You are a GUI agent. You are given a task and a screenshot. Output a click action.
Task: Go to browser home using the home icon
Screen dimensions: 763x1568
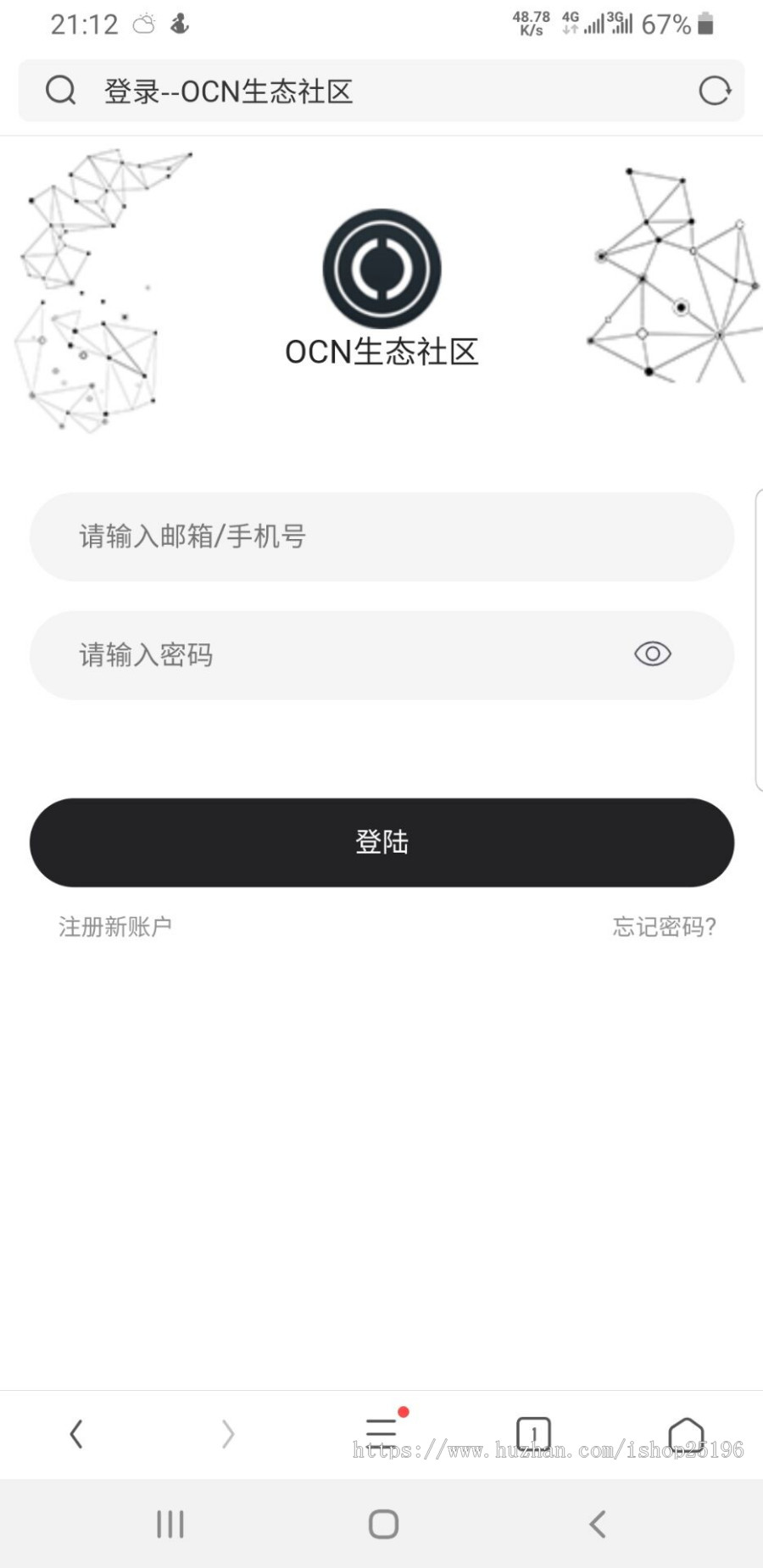(688, 1434)
